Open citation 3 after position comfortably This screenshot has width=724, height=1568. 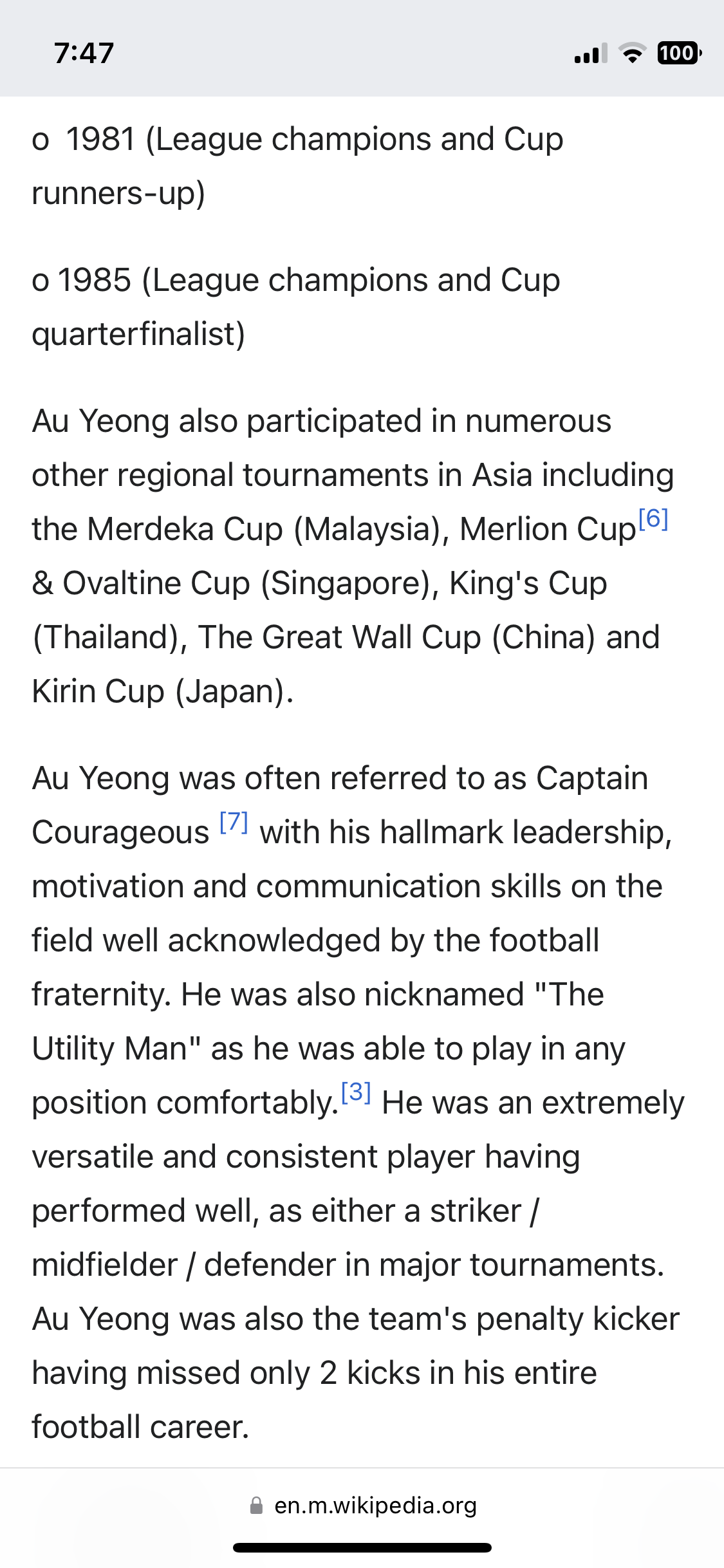pyautogui.click(x=356, y=1092)
